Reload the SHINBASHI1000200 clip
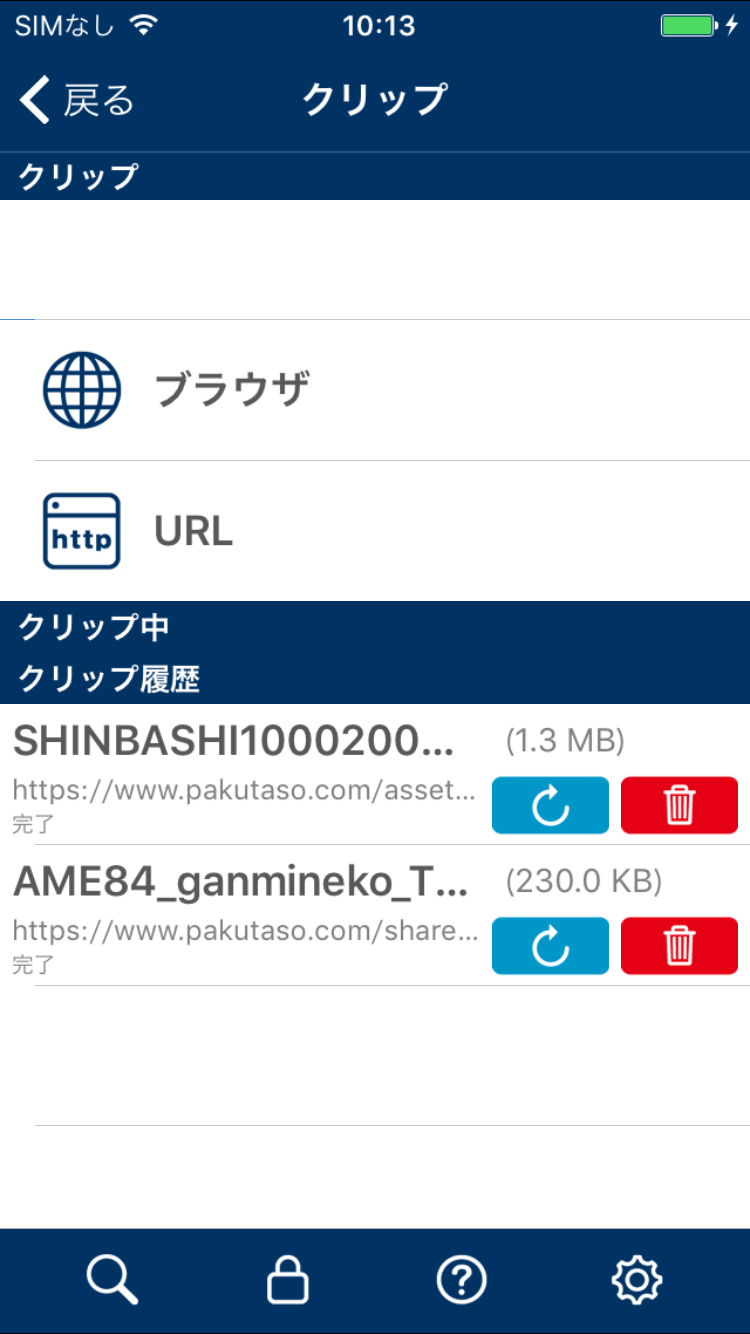 550,805
